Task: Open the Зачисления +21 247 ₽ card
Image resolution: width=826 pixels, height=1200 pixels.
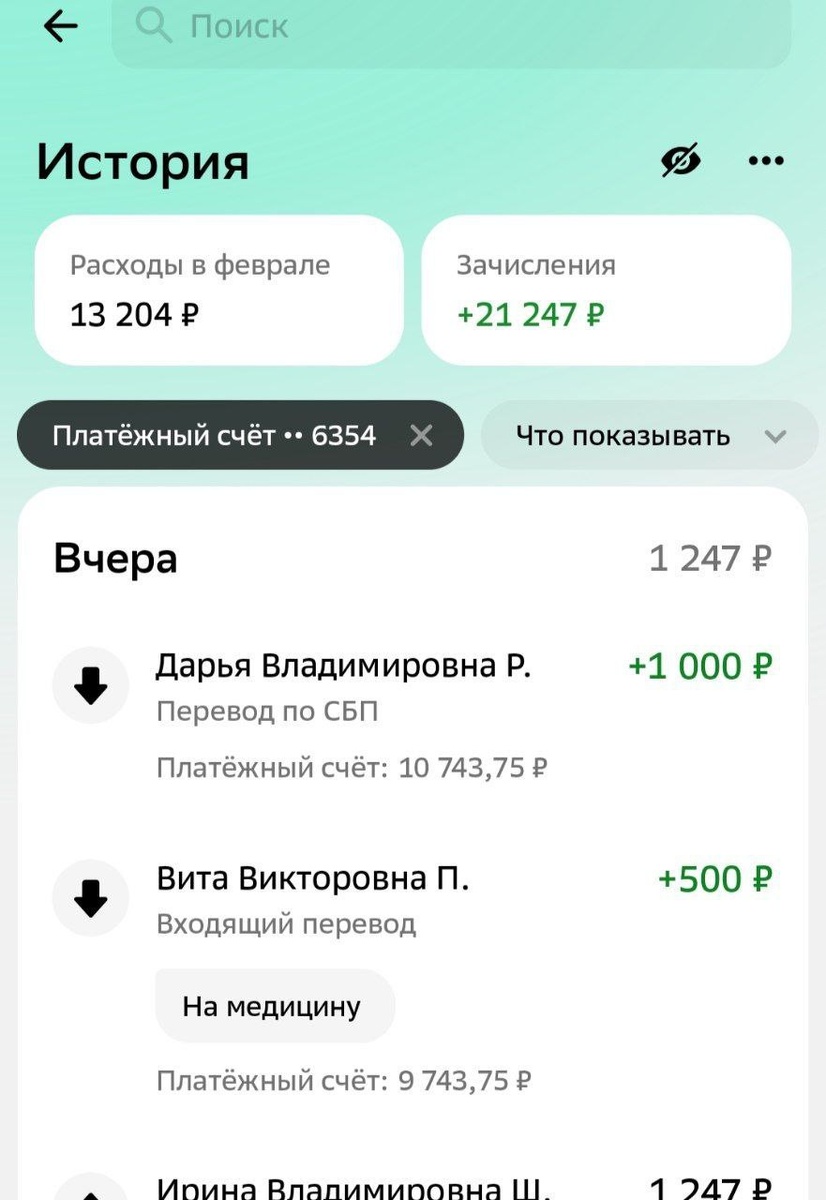Action: [x=605, y=290]
